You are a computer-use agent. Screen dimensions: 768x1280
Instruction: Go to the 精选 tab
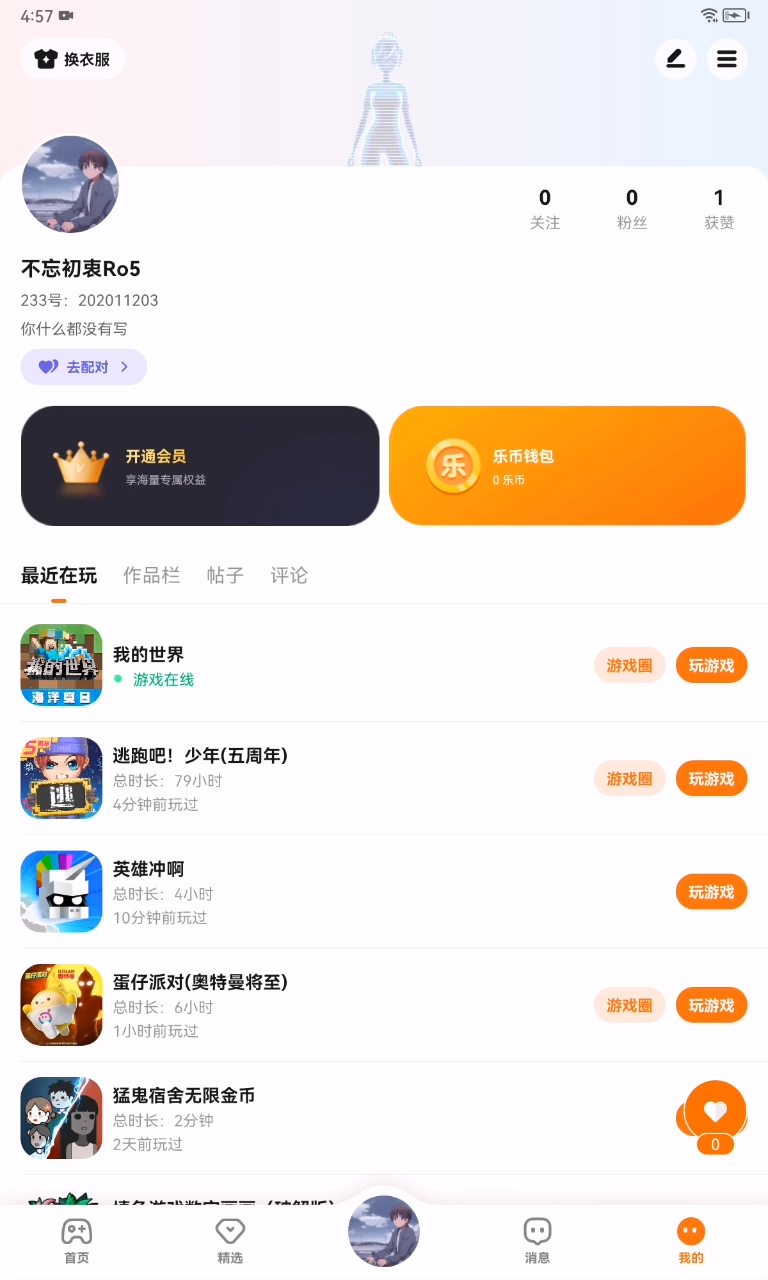pyautogui.click(x=230, y=1241)
